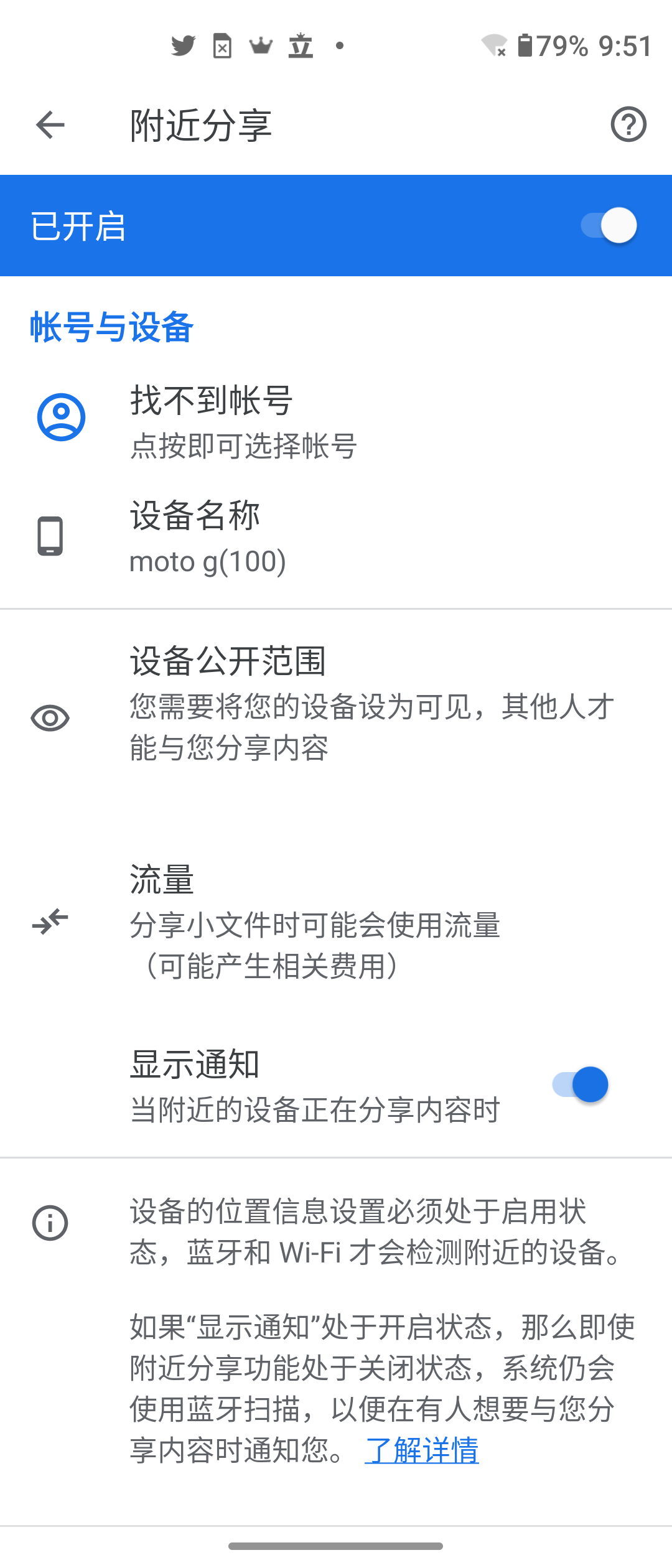Go back from 附近分享 screen
This screenshot has height=1568, width=672.
[x=50, y=125]
